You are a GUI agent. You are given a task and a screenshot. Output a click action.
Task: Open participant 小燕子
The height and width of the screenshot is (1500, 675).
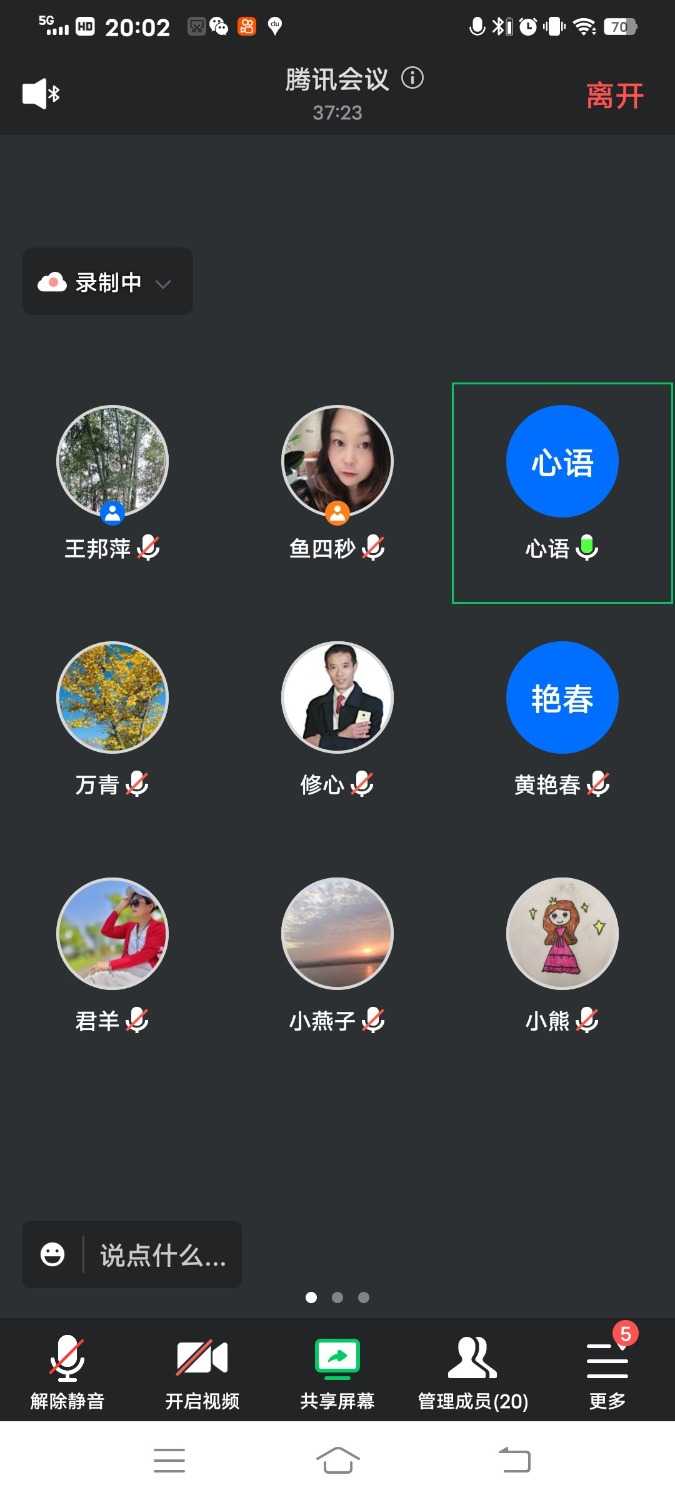point(337,934)
